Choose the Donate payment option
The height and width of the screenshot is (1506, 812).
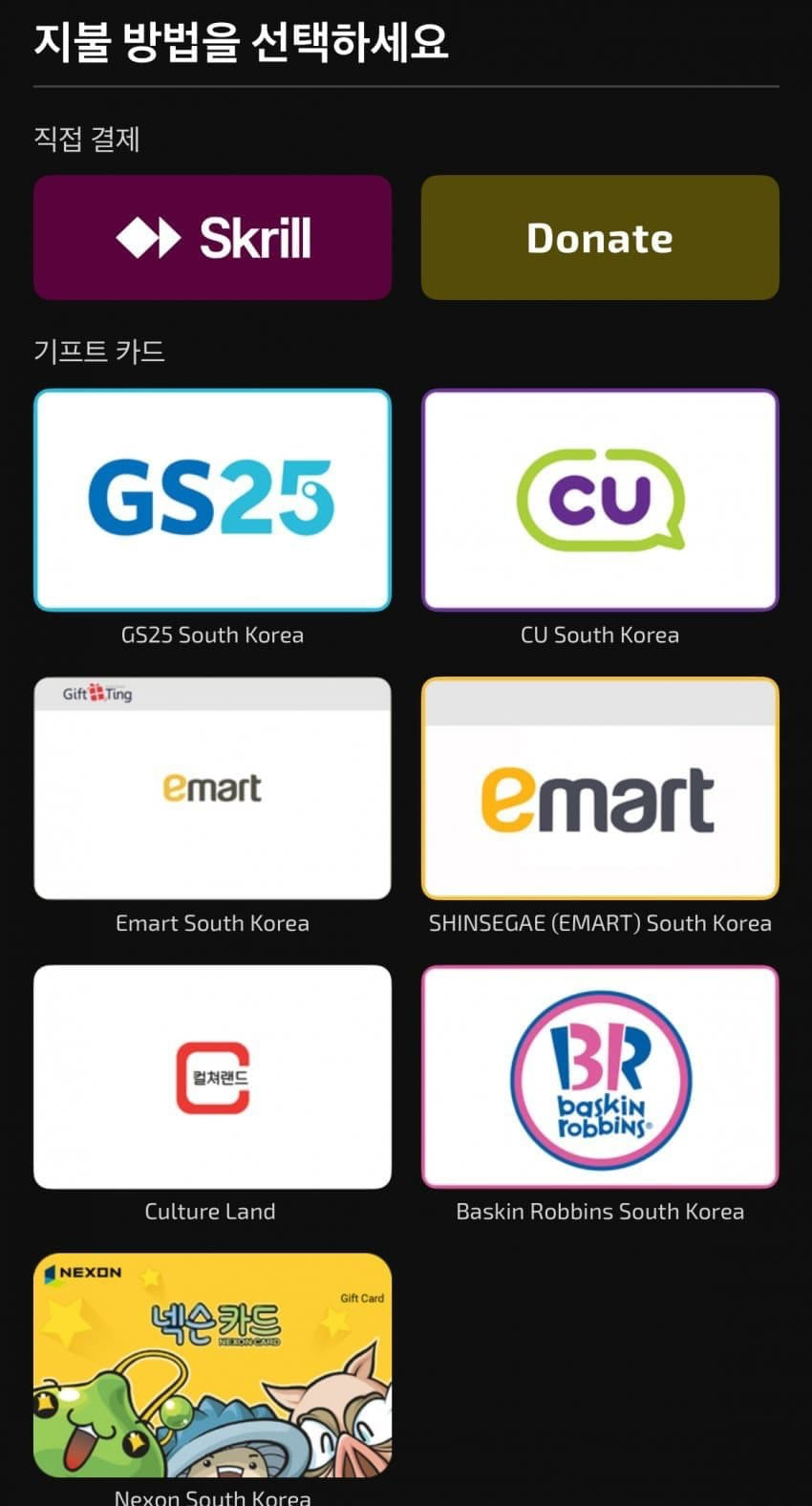[600, 237]
